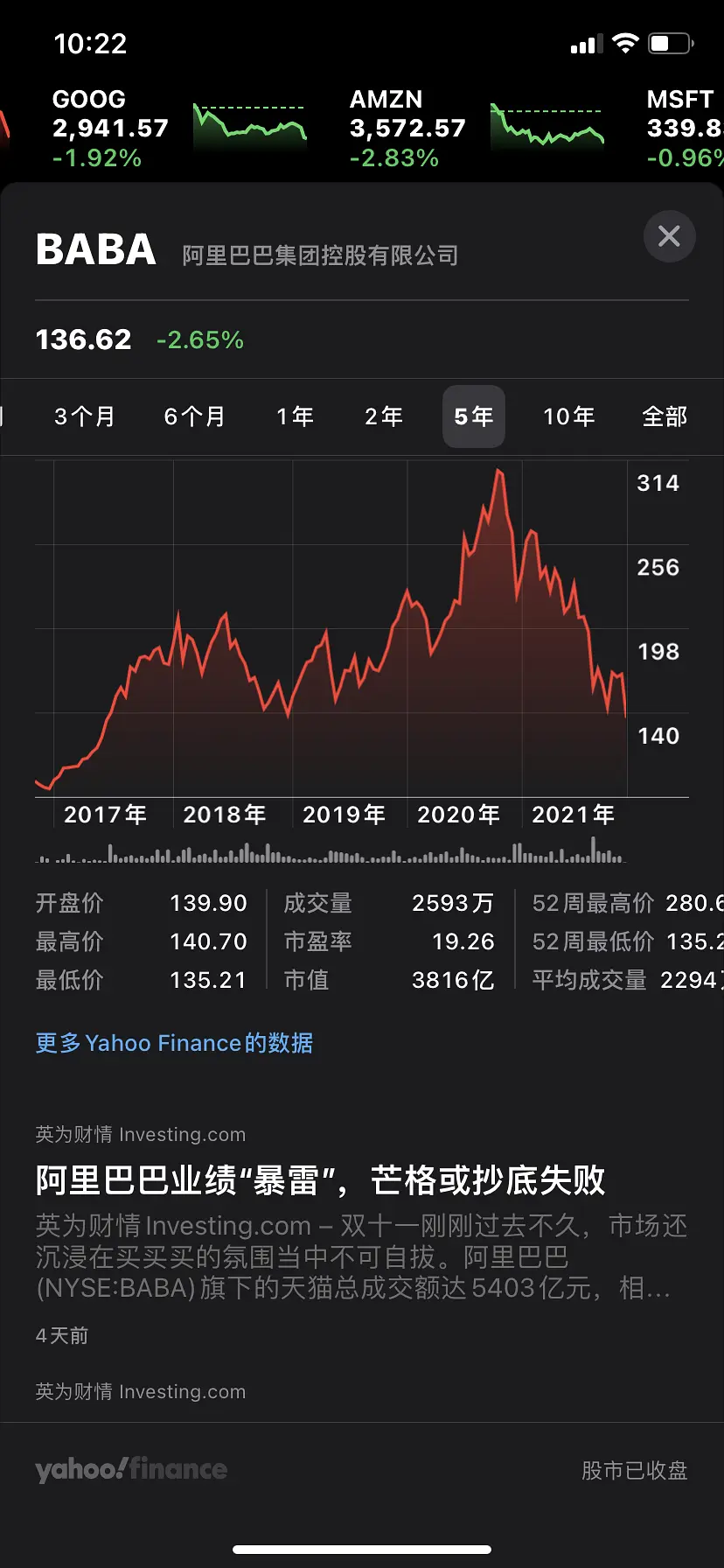The height and width of the screenshot is (1568, 724).
Task: Open the 阿里巴巴业绩“暴雷” news article
Action: pos(320,1180)
